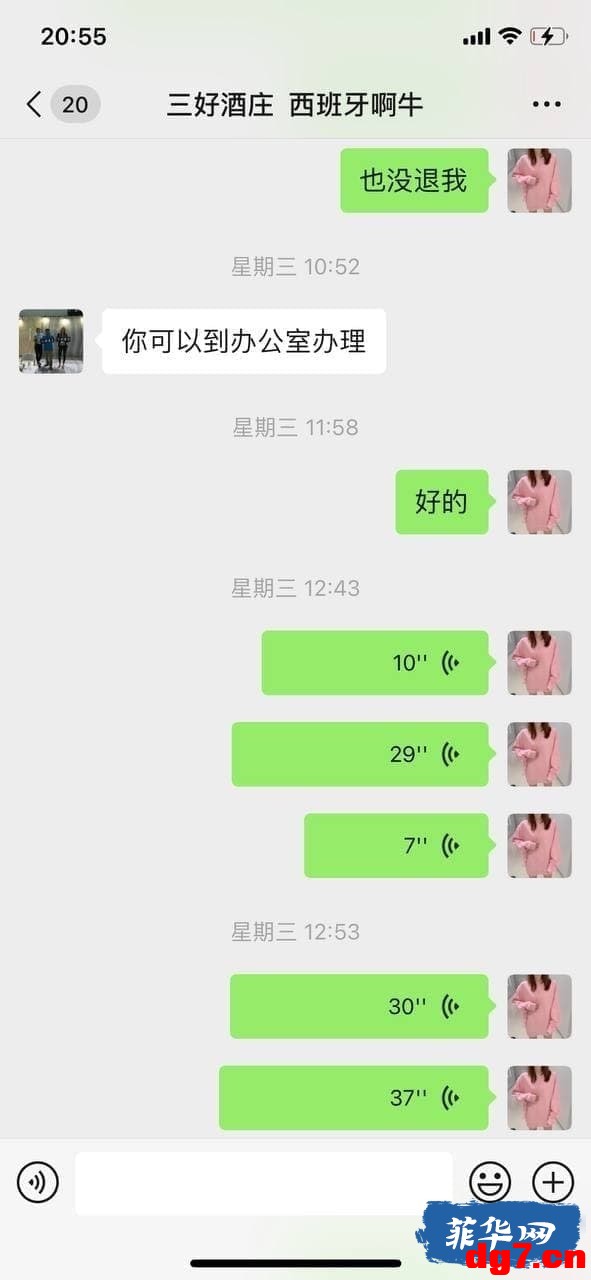The width and height of the screenshot is (591, 1280).
Task: Open the contact's avatar beside 你可以到办公室办理
Action: (x=51, y=341)
